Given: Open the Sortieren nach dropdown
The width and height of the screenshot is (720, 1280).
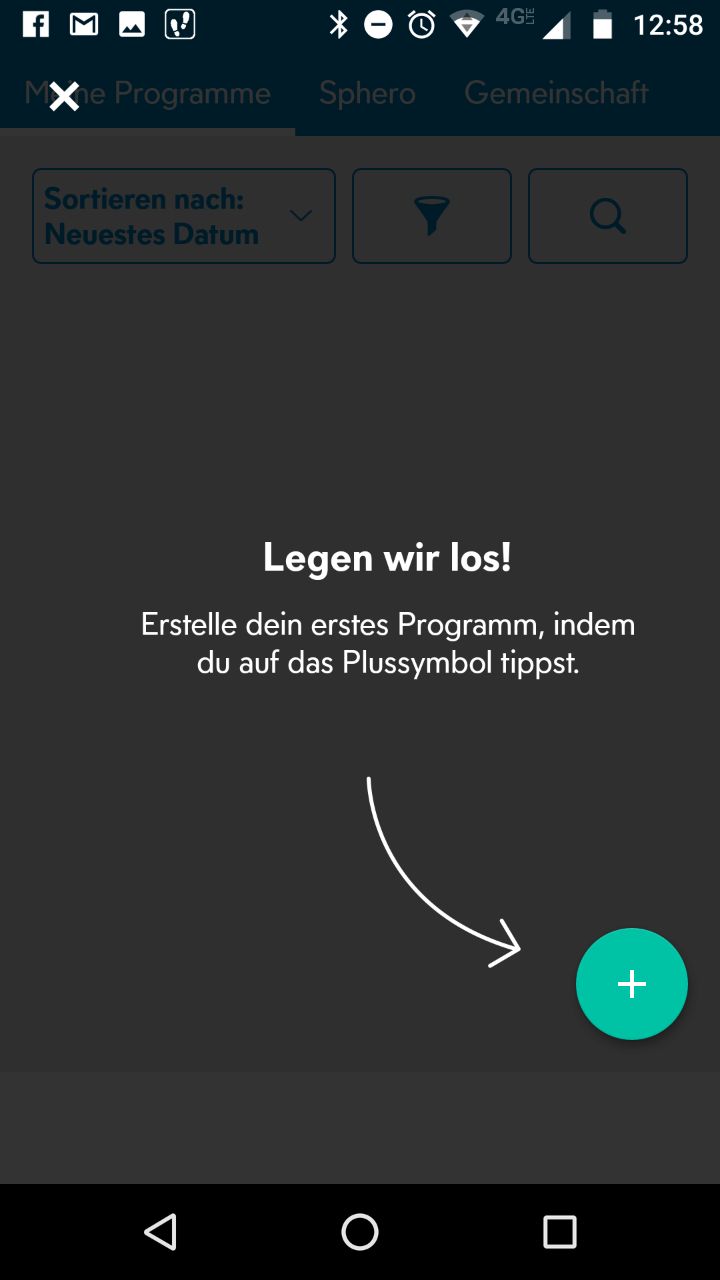Looking at the screenshot, I should [184, 216].
